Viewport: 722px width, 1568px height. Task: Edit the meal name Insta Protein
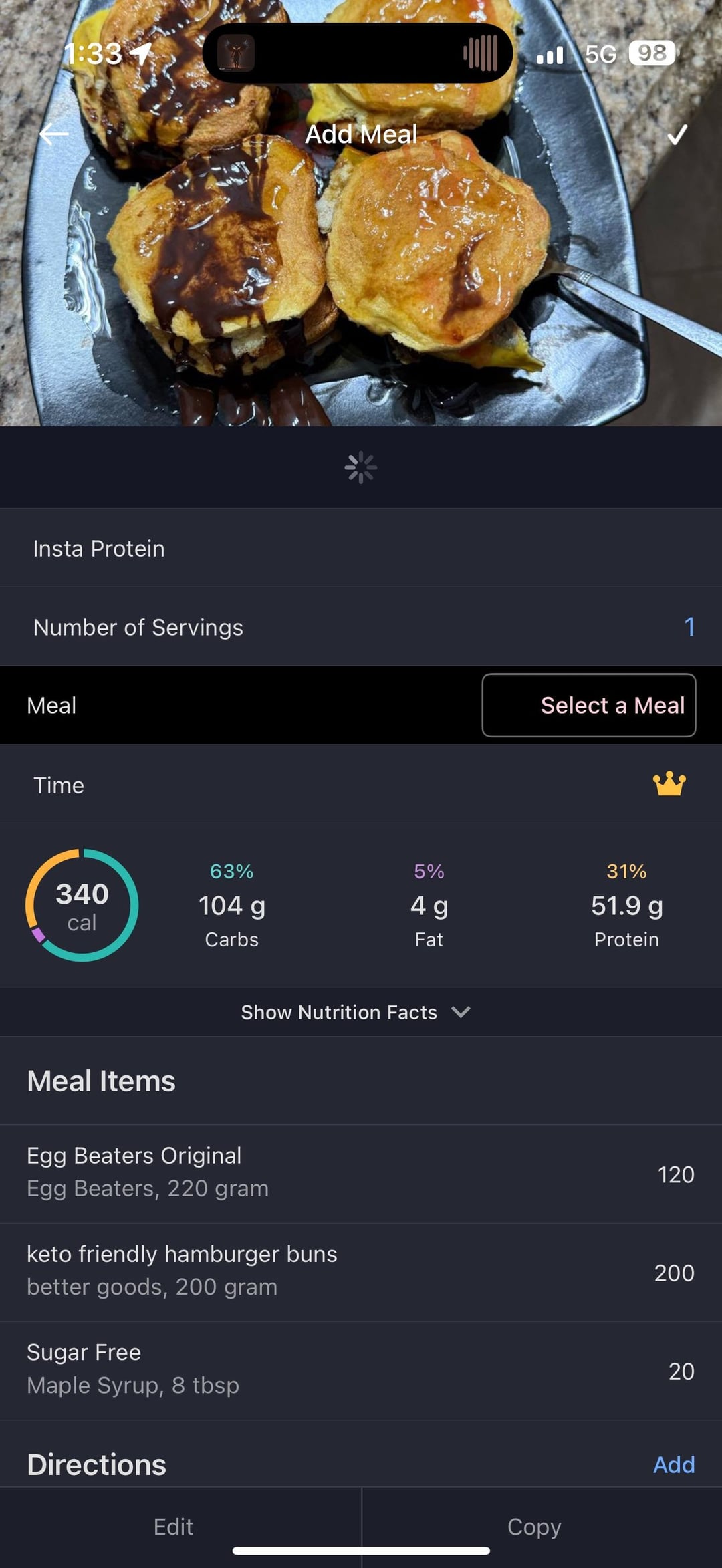(x=361, y=548)
